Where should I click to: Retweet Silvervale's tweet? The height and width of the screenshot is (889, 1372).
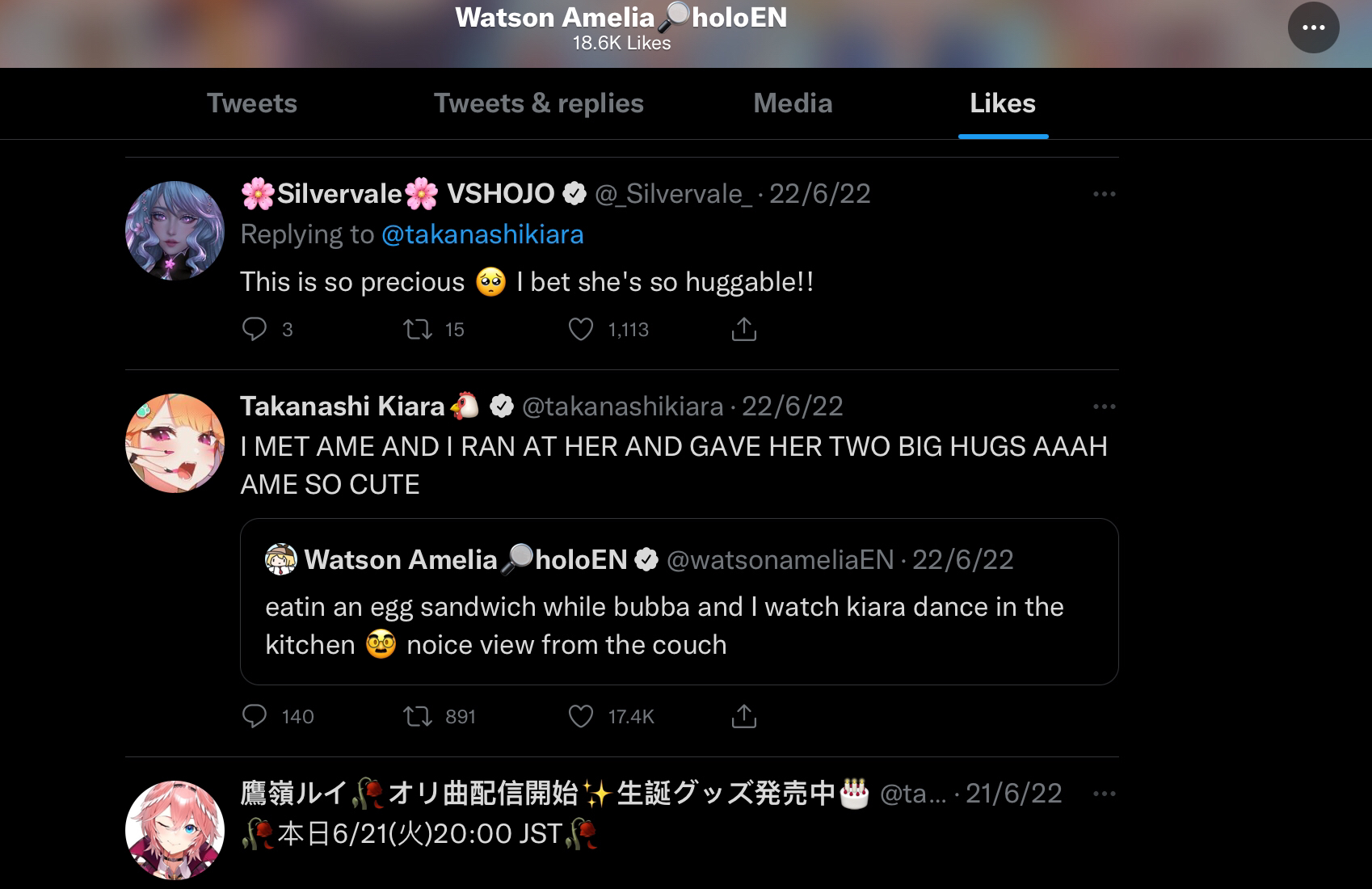(x=418, y=329)
